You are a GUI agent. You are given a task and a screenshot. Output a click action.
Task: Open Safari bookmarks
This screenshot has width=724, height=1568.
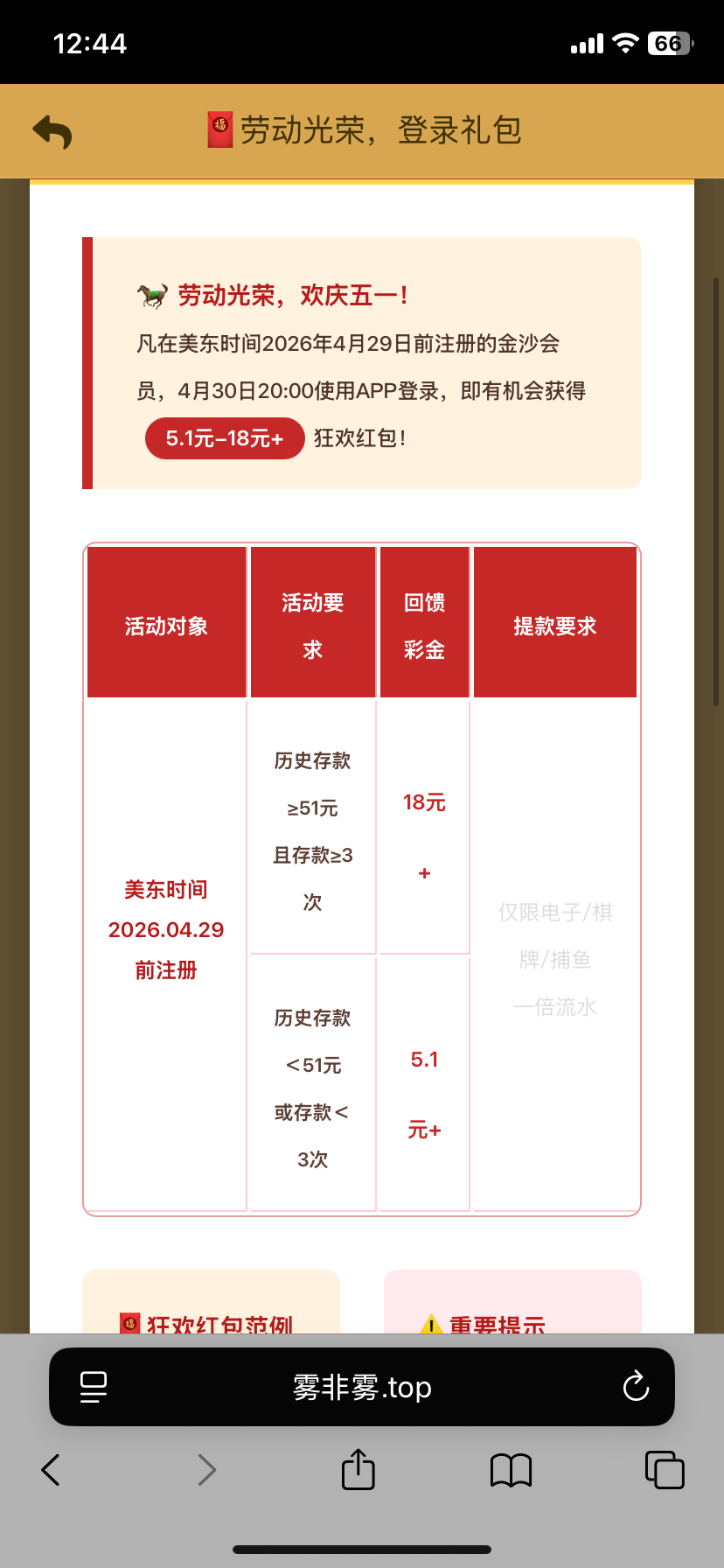(x=512, y=1470)
